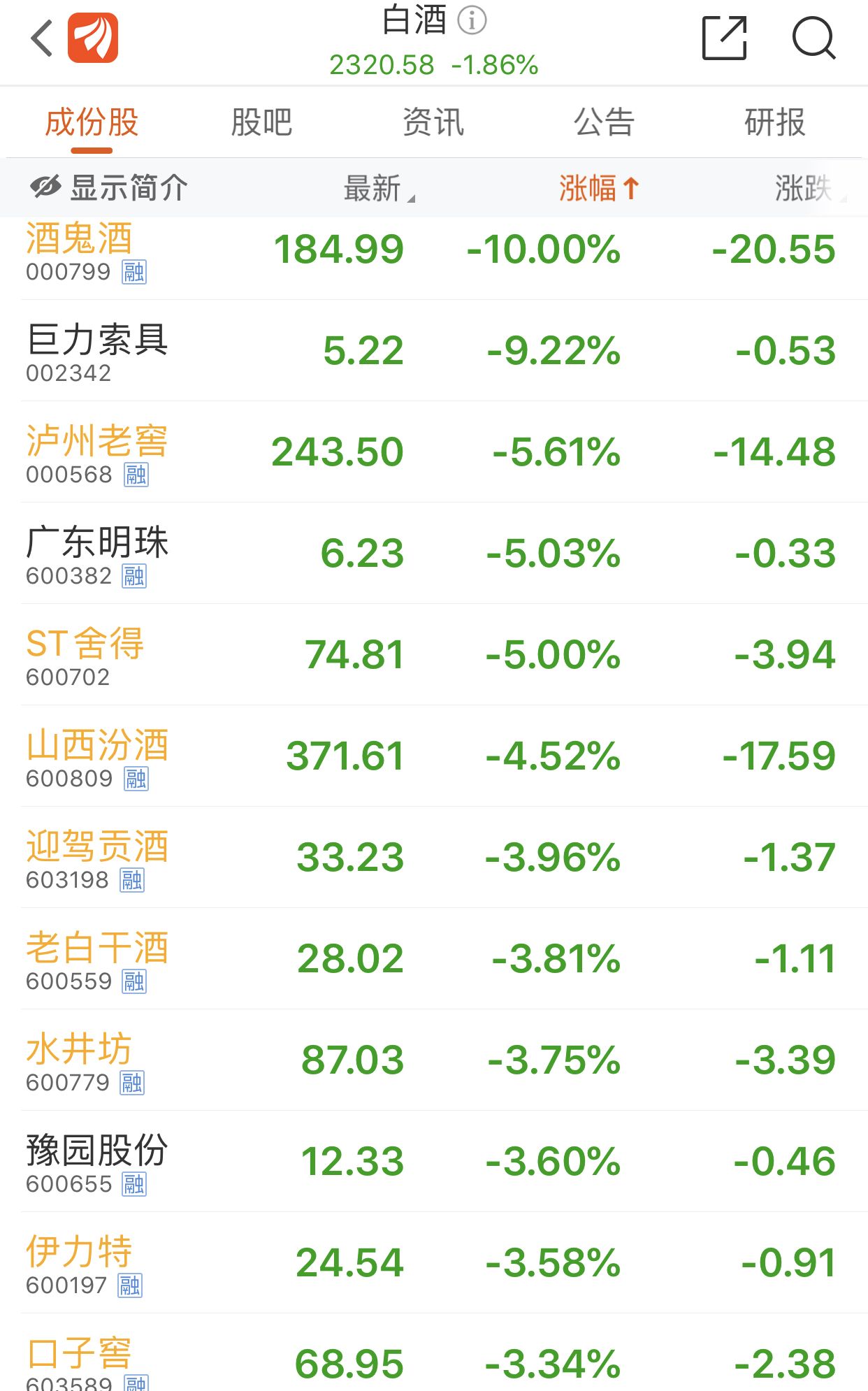Switch to the 股吧 tab

pyautogui.click(x=262, y=122)
